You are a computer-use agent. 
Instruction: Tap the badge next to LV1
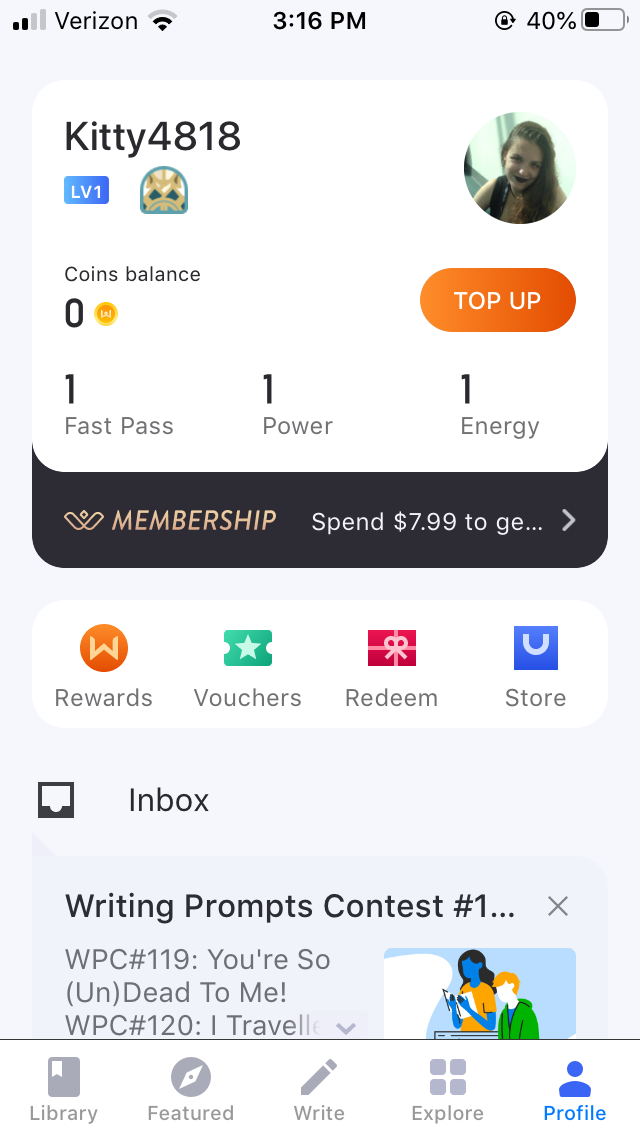pyautogui.click(x=164, y=191)
